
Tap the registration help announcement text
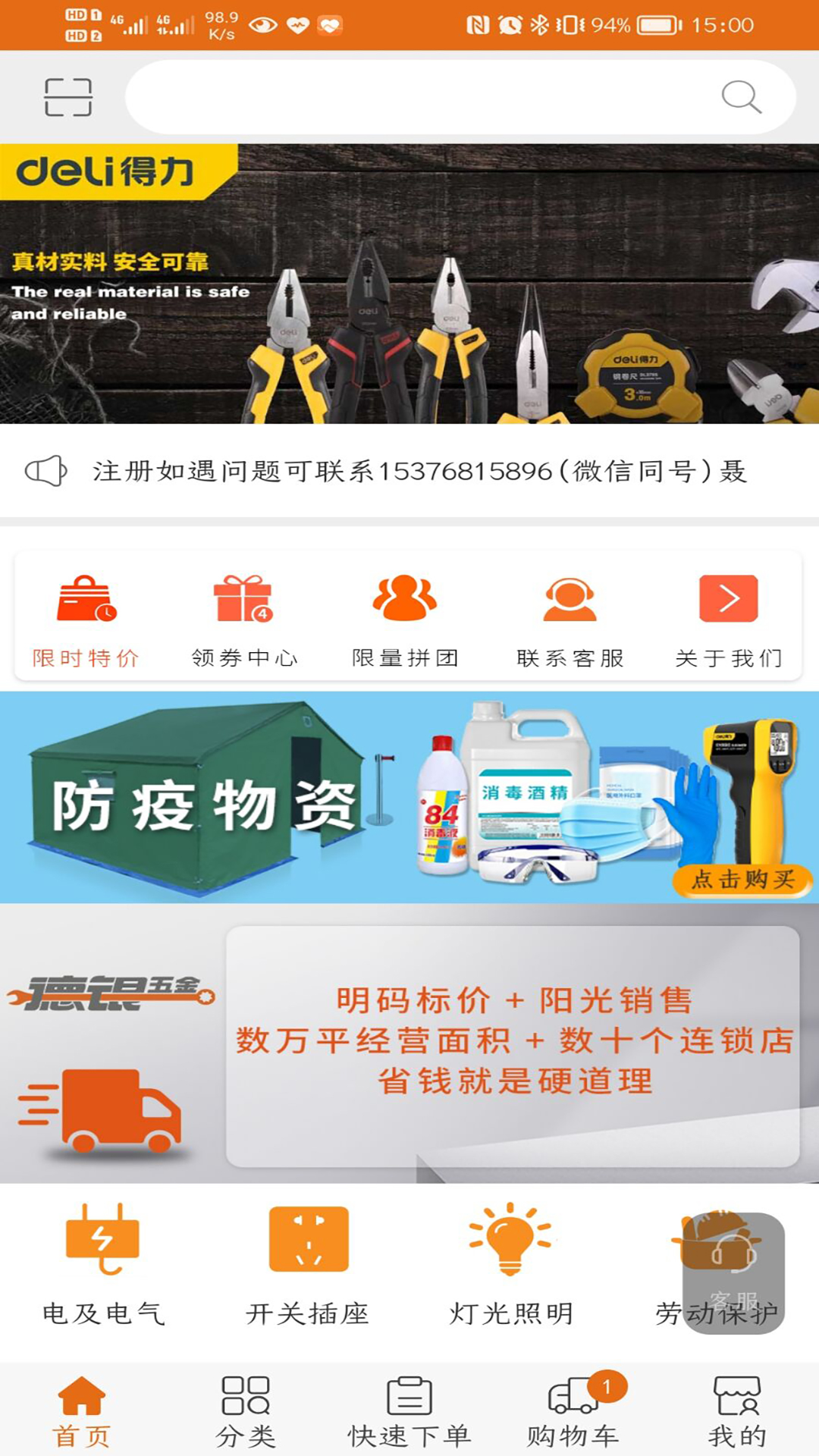click(417, 470)
